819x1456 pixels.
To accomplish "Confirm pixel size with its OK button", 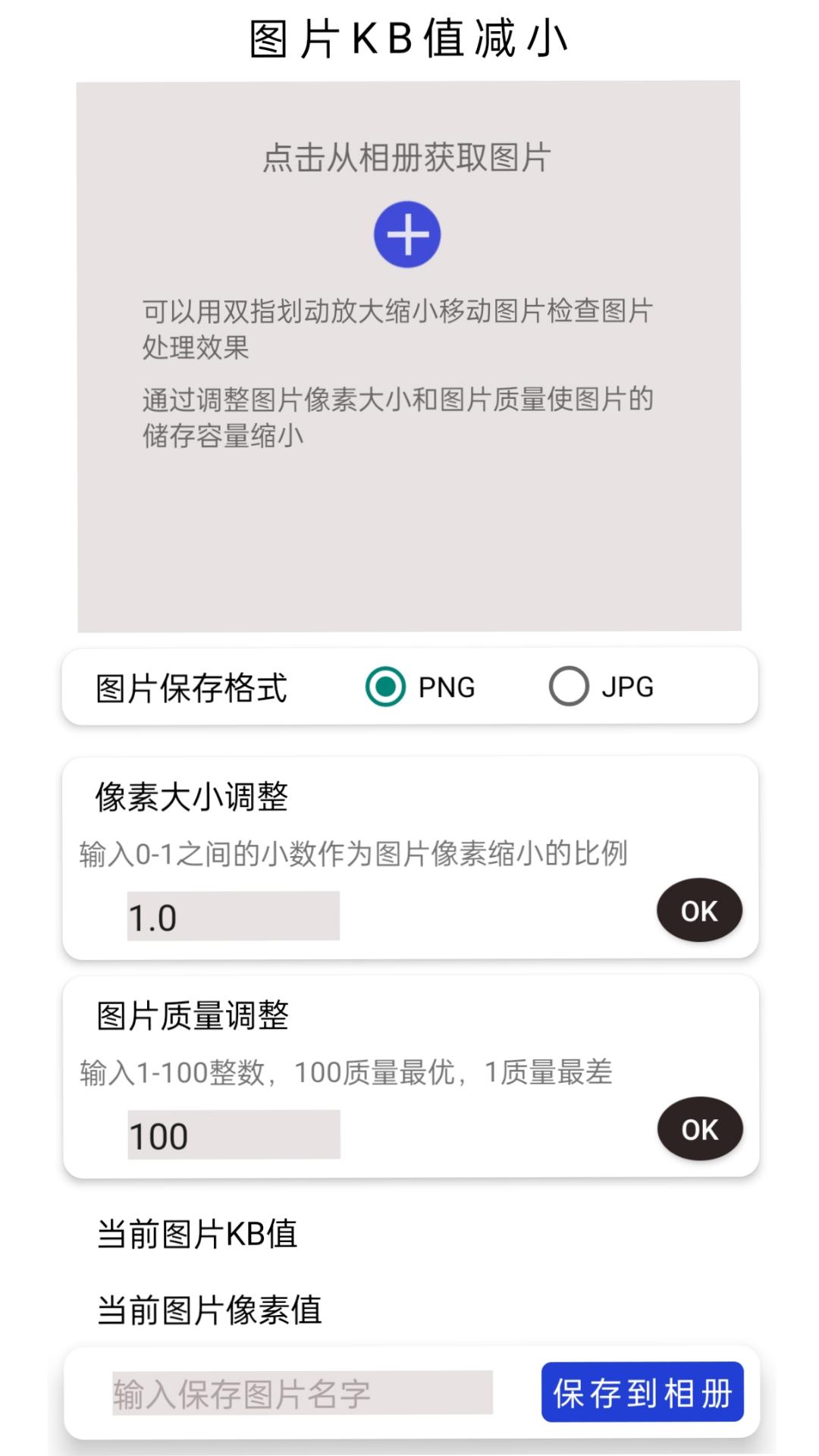I will click(x=699, y=911).
